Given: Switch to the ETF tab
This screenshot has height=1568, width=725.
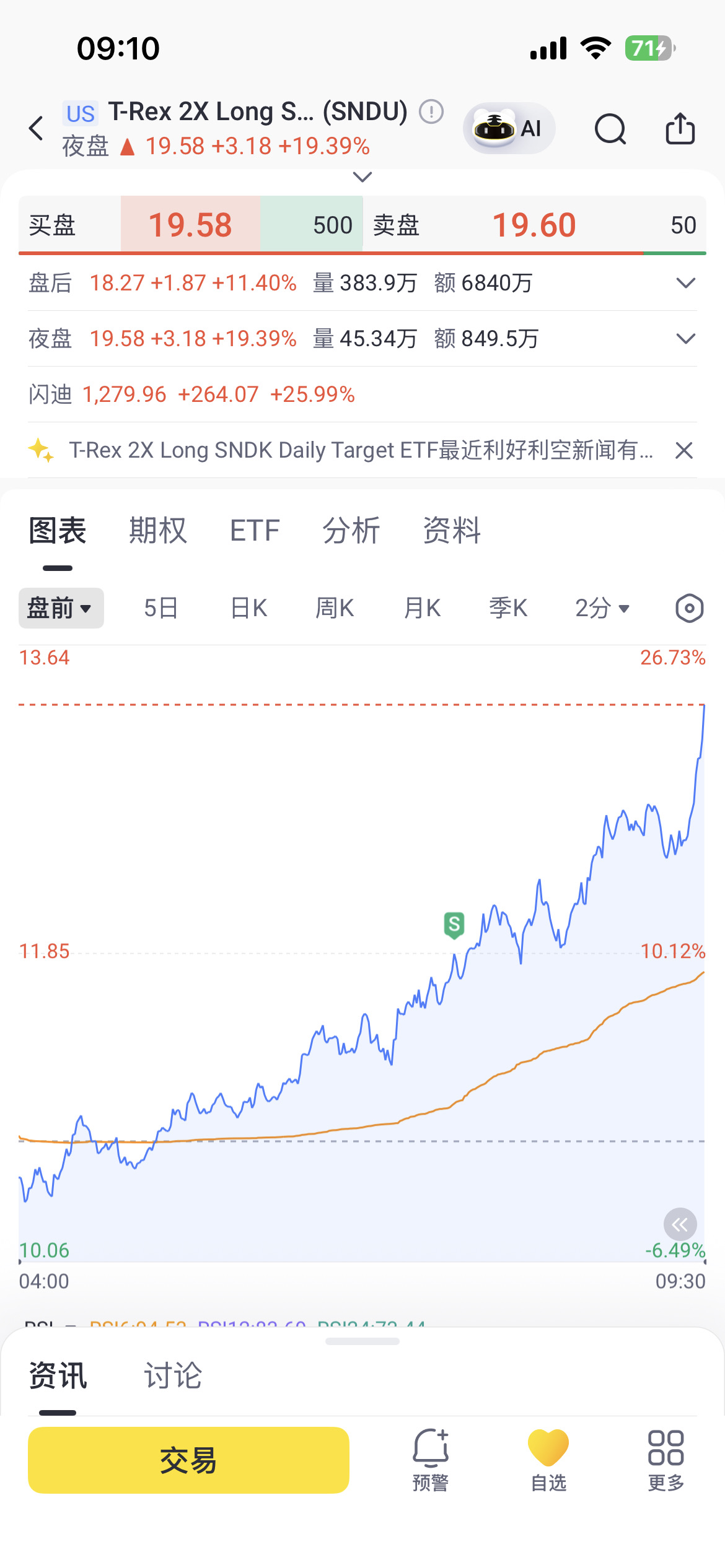Looking at the screenshot, I should 255,531.
